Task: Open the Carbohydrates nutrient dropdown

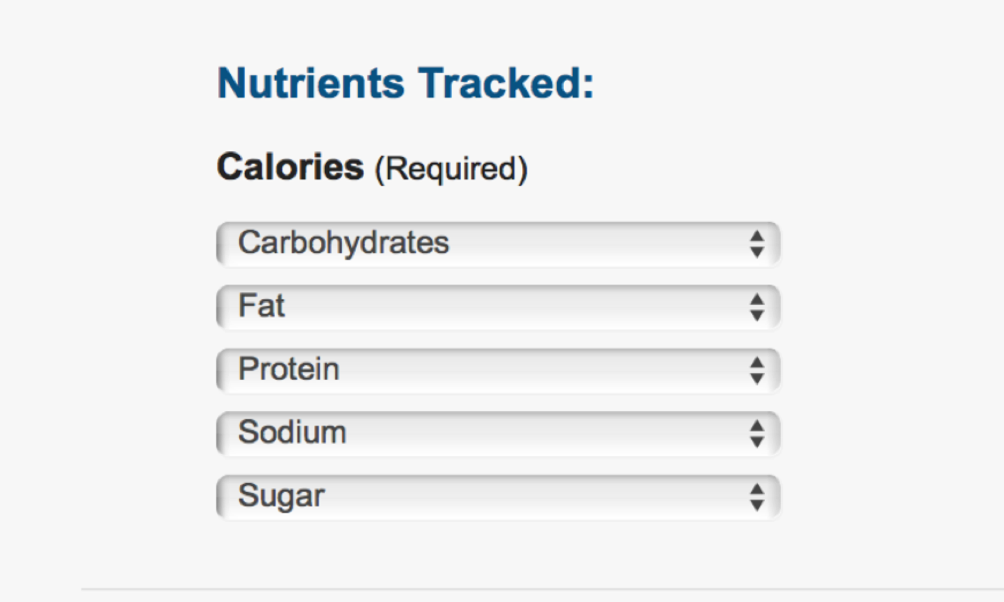Action: (x=497, y=244)
